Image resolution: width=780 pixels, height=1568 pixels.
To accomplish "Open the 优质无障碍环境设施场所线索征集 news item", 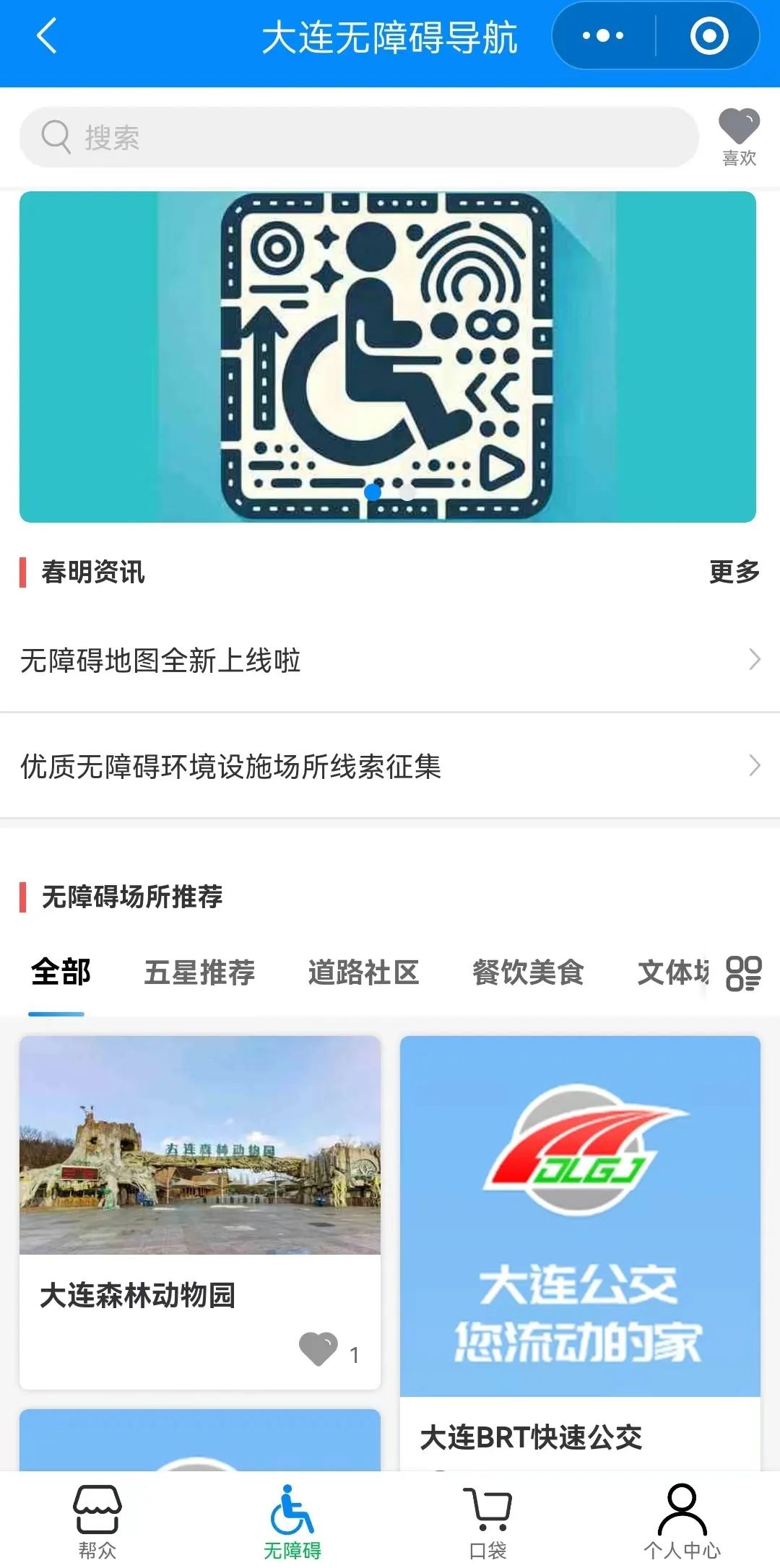I will tap(390, 766).
